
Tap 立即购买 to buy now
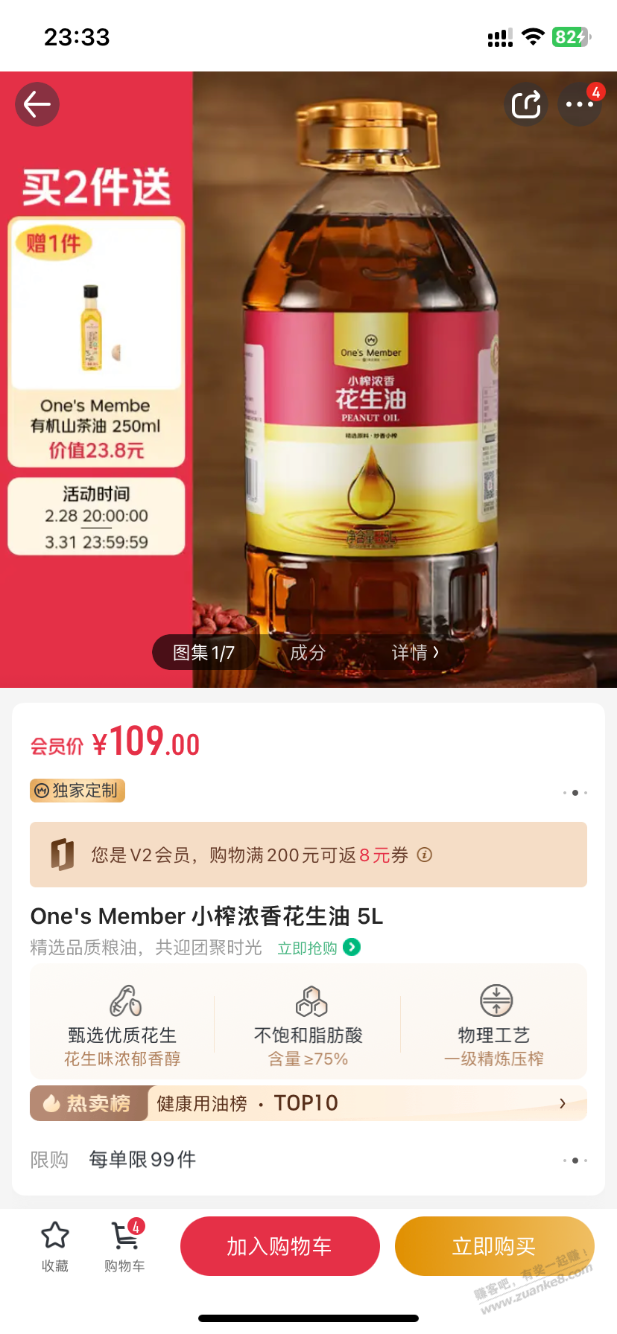coord(494,1246)
